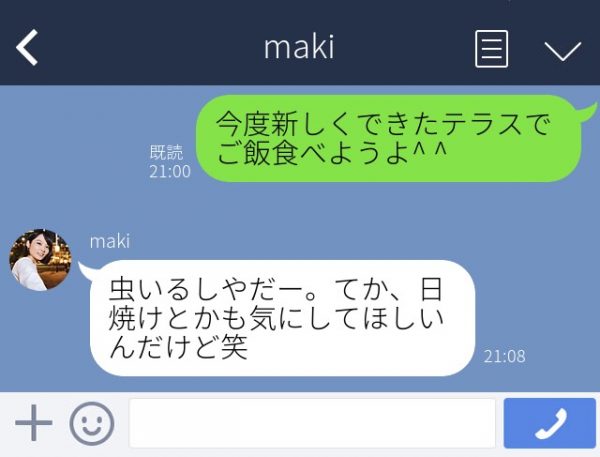Tap the blue call button
This screenshot has height=457, width=600.
tap(549, 423)
